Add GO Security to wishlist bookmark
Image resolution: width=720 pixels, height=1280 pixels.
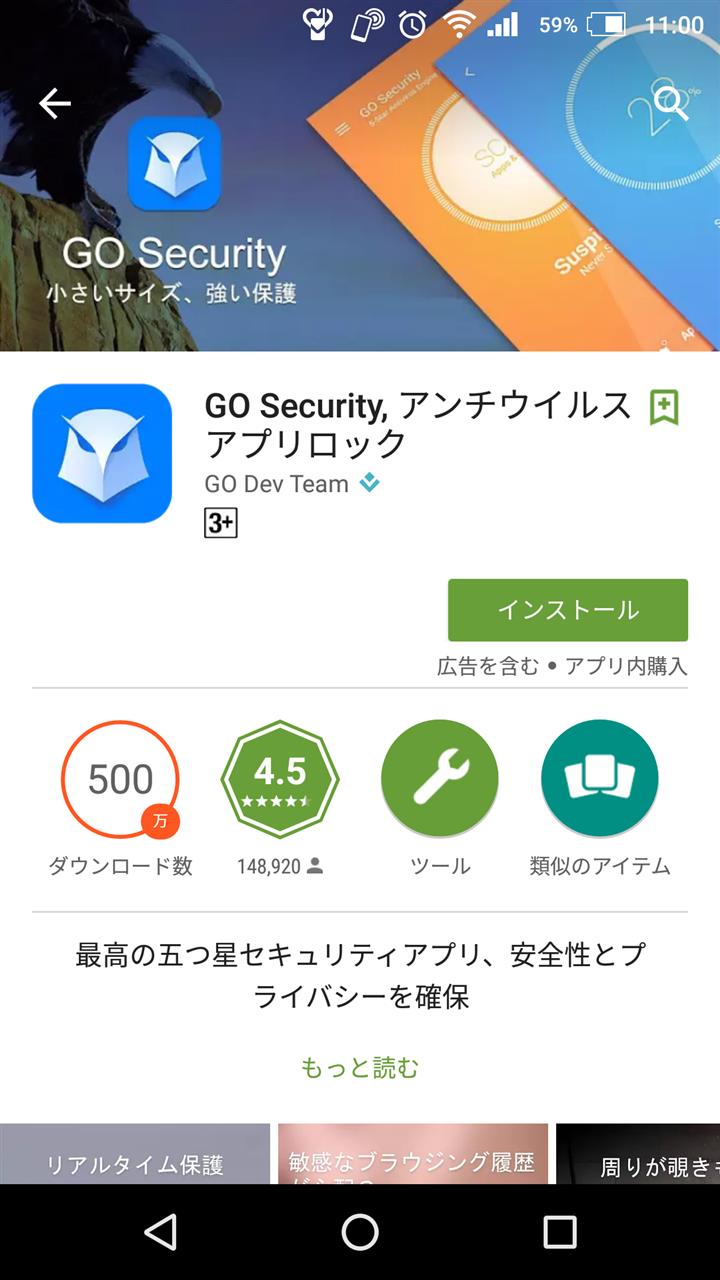(x=664, y=407)
